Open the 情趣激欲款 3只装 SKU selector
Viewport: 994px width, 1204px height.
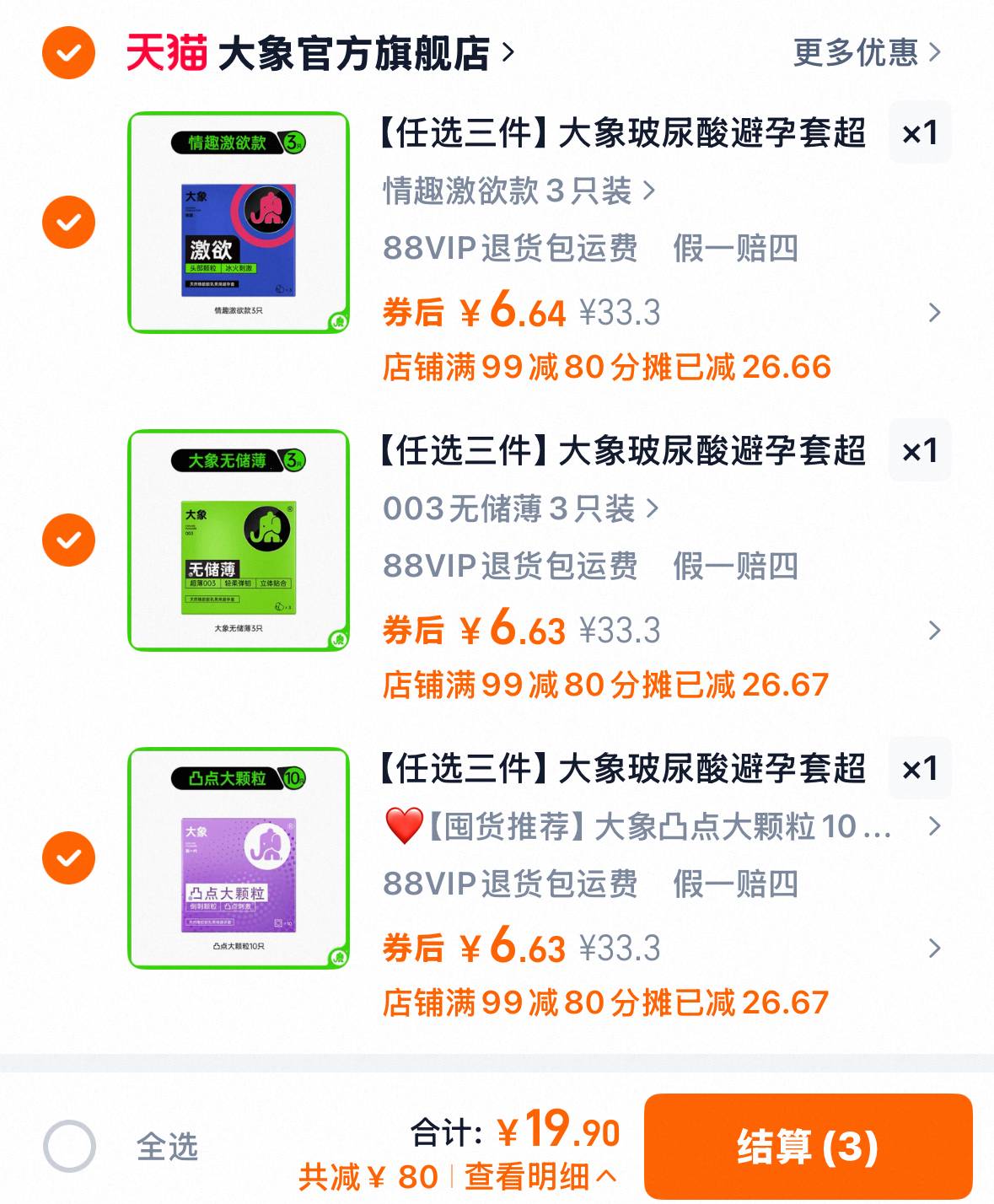518,191
